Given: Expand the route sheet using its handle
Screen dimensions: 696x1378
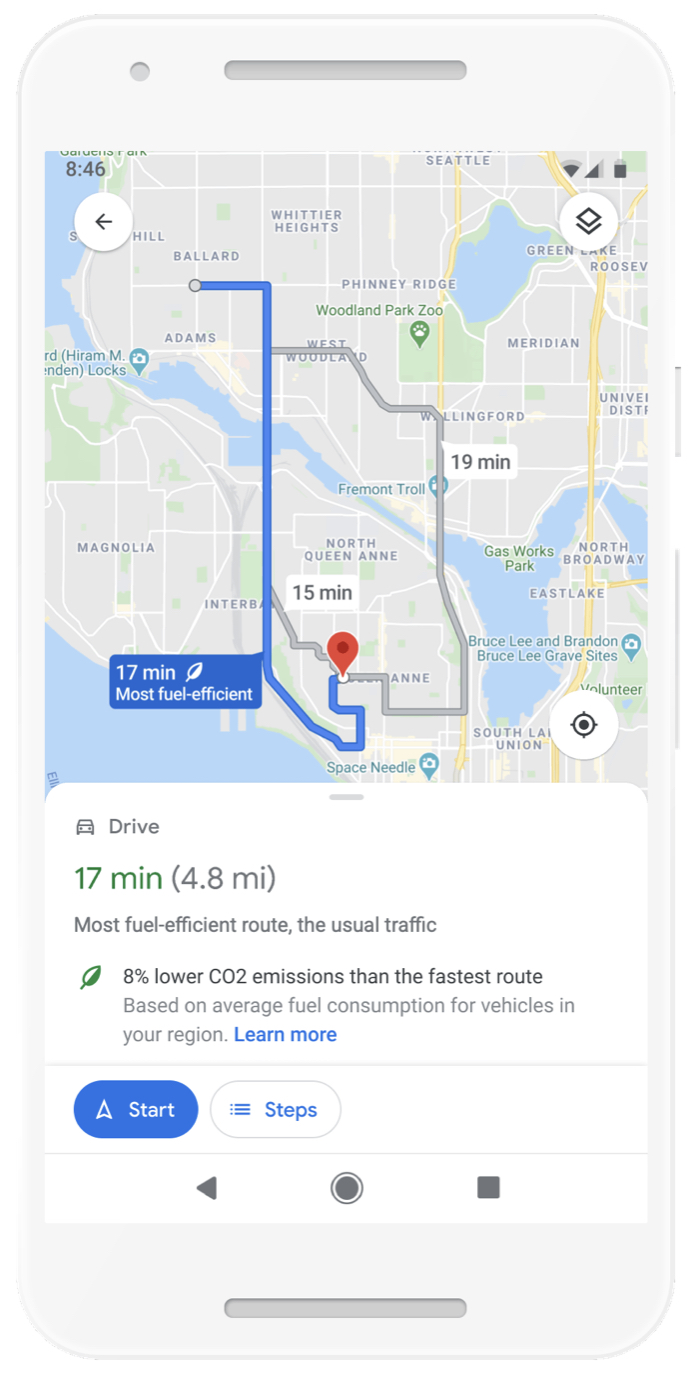Looking at the screenshot, I should point(346,797).
